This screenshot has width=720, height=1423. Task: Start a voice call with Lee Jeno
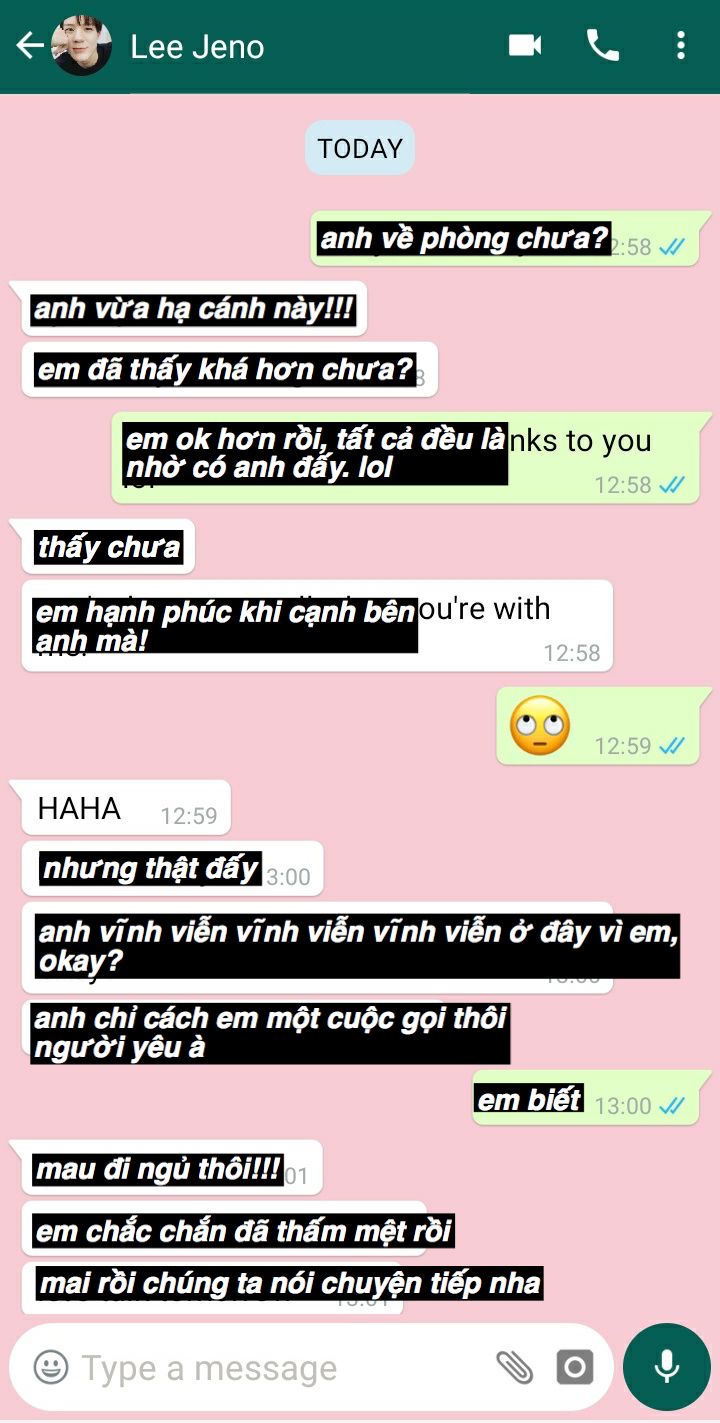(602, 46)
